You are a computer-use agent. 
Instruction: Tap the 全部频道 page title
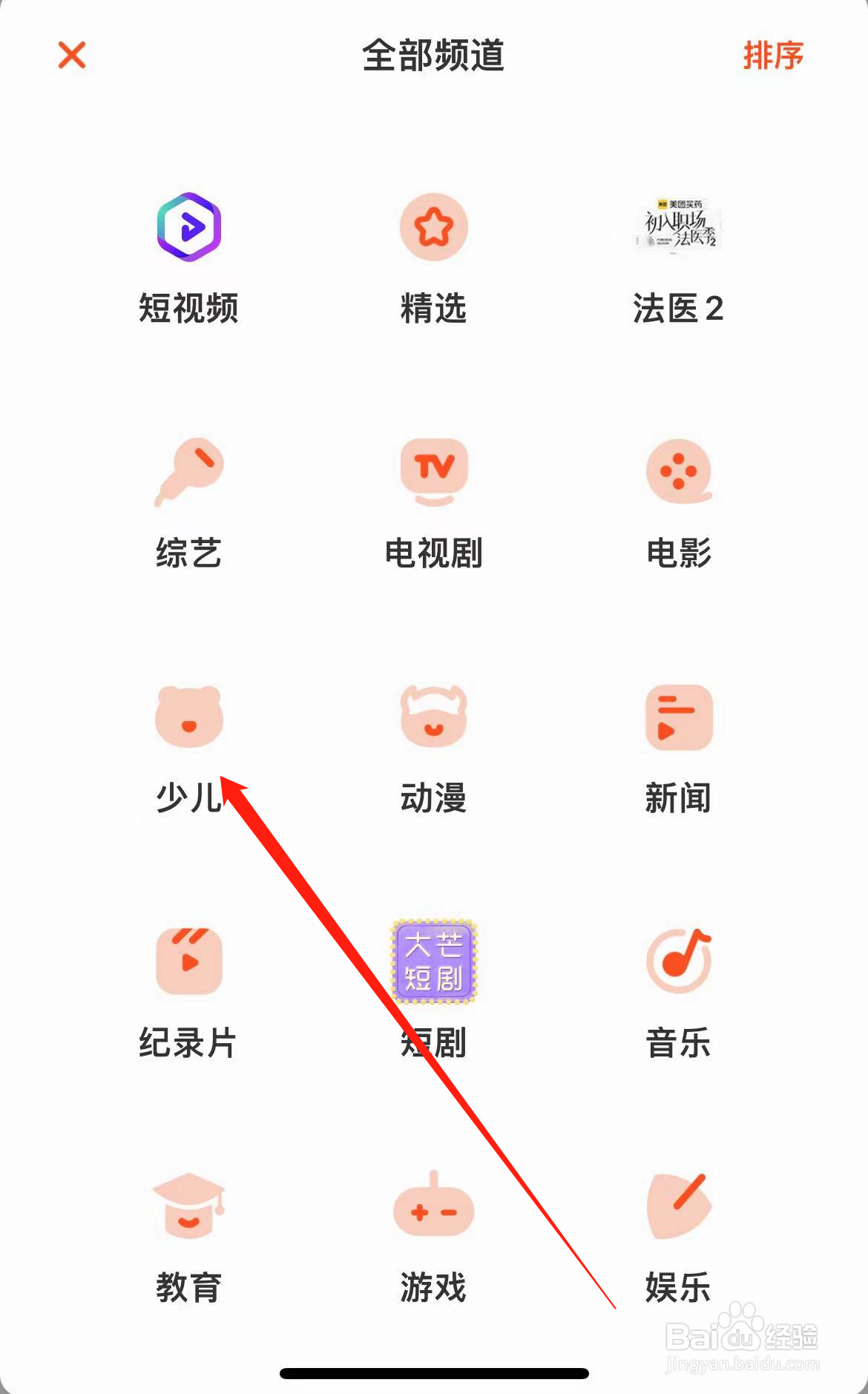(x=433, y=56)
